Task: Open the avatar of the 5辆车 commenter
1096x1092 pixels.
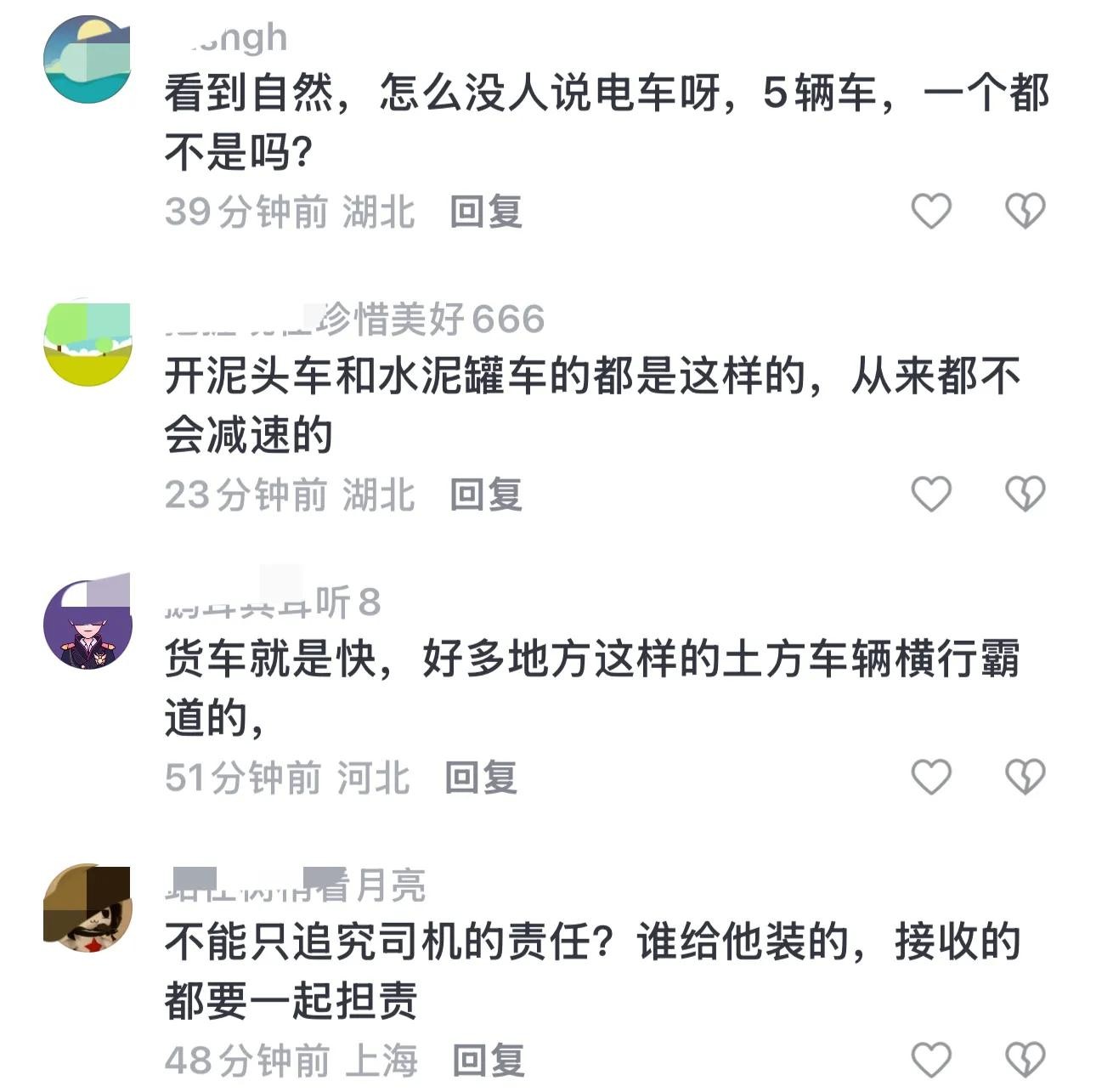Action: point(88,59)
